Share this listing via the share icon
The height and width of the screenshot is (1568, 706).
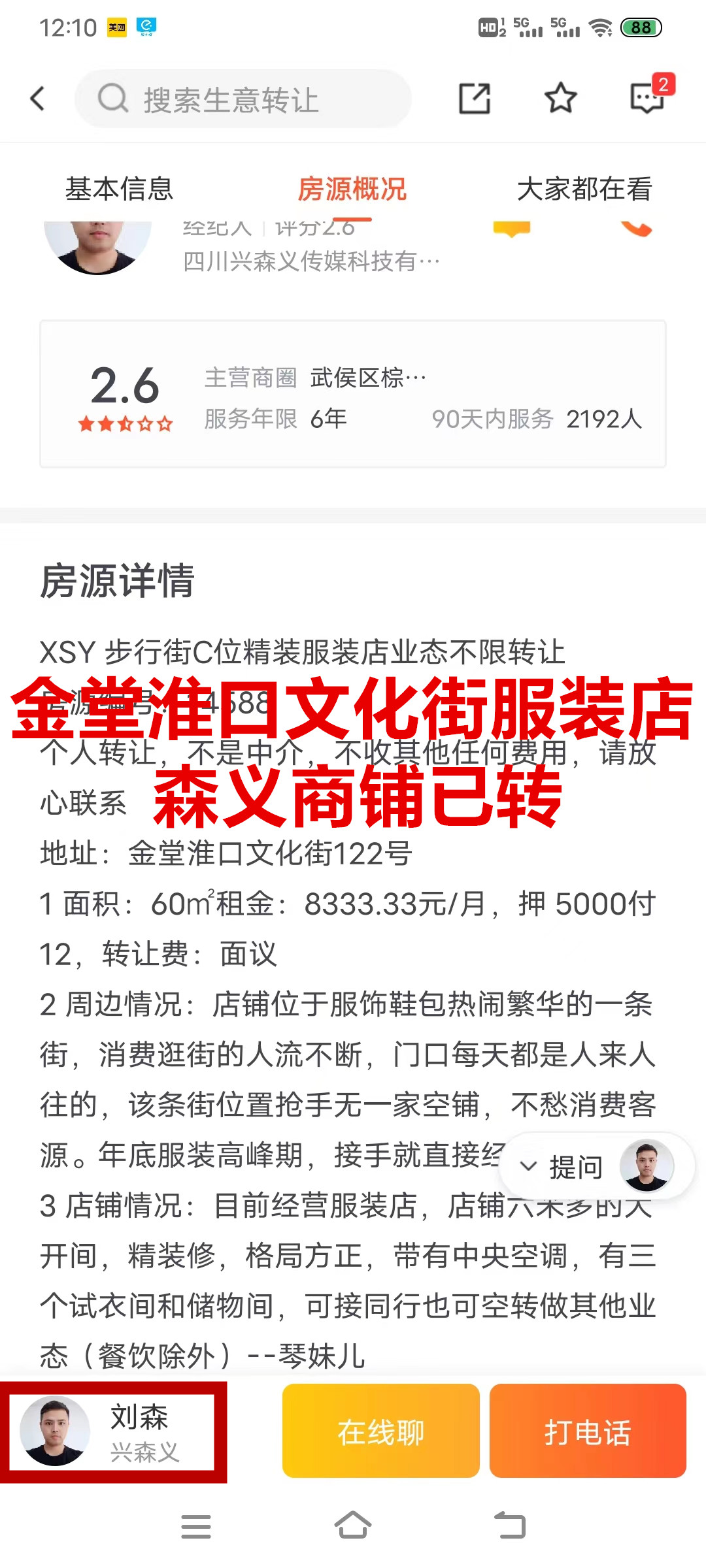tap(475, 99)
